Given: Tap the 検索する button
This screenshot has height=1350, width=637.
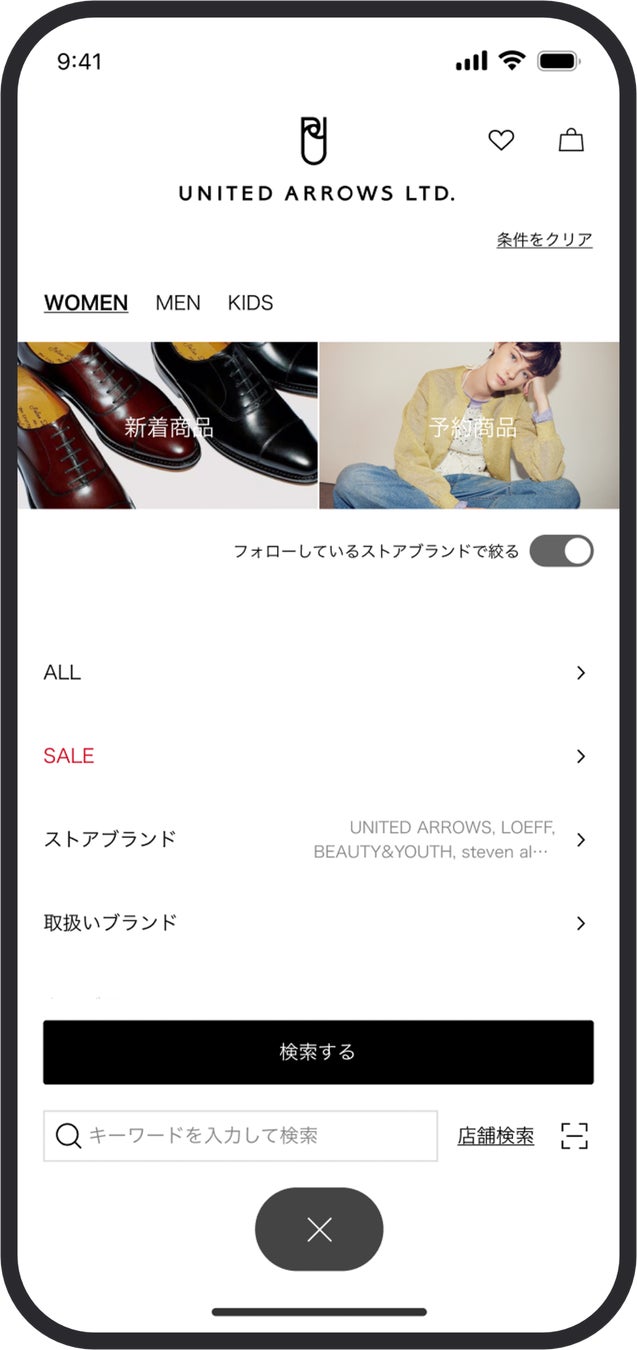Looking at the screenshot, I should [x=318, y=1052].
